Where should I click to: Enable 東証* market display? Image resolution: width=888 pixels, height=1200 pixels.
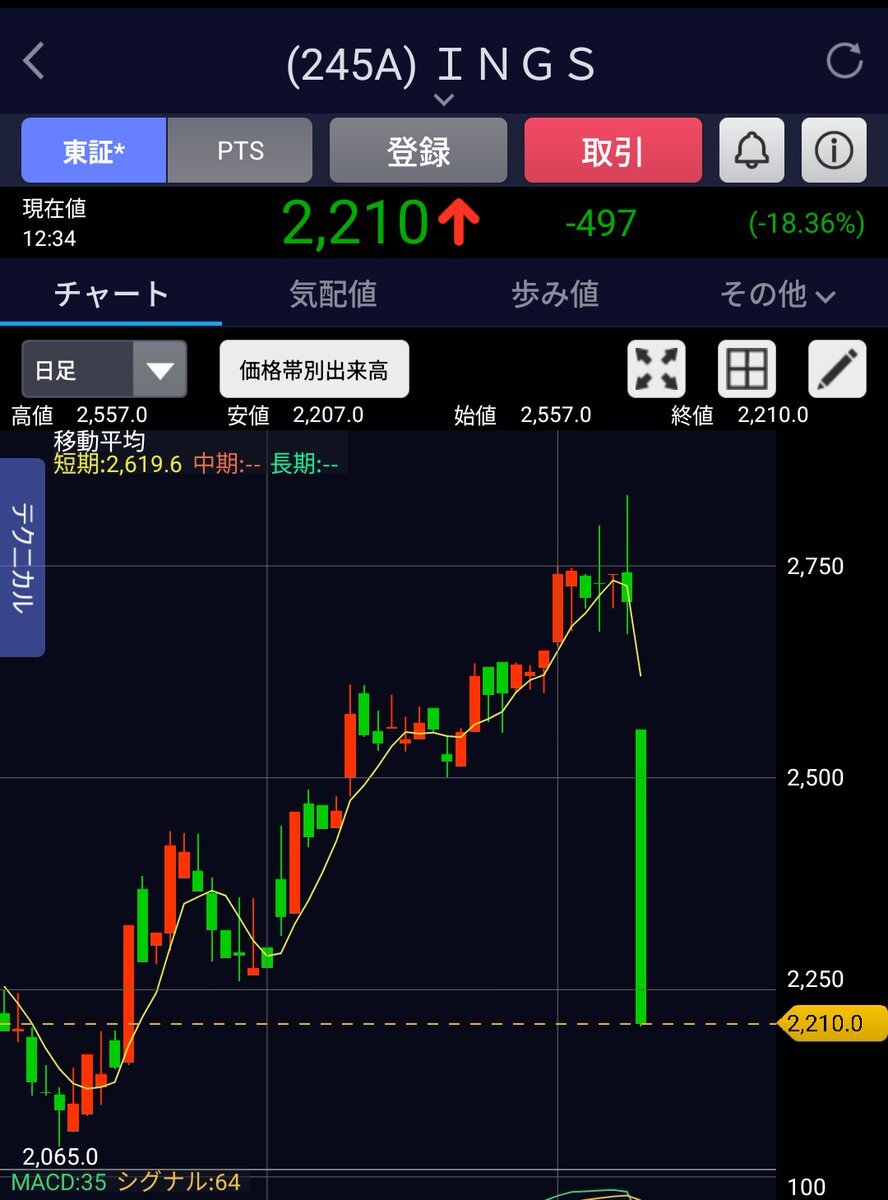[x=92, y=150]
